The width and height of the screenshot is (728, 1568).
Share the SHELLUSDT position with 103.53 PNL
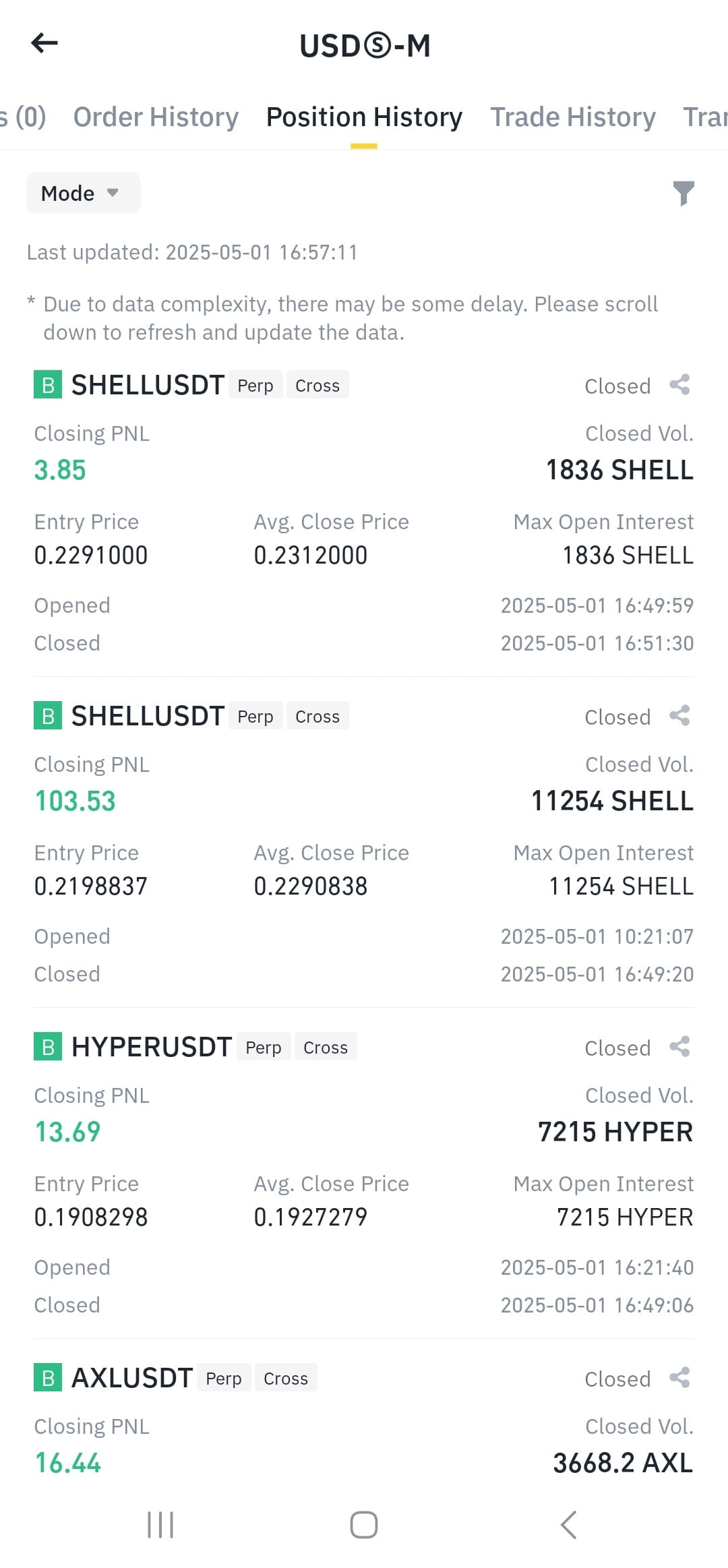679,716
